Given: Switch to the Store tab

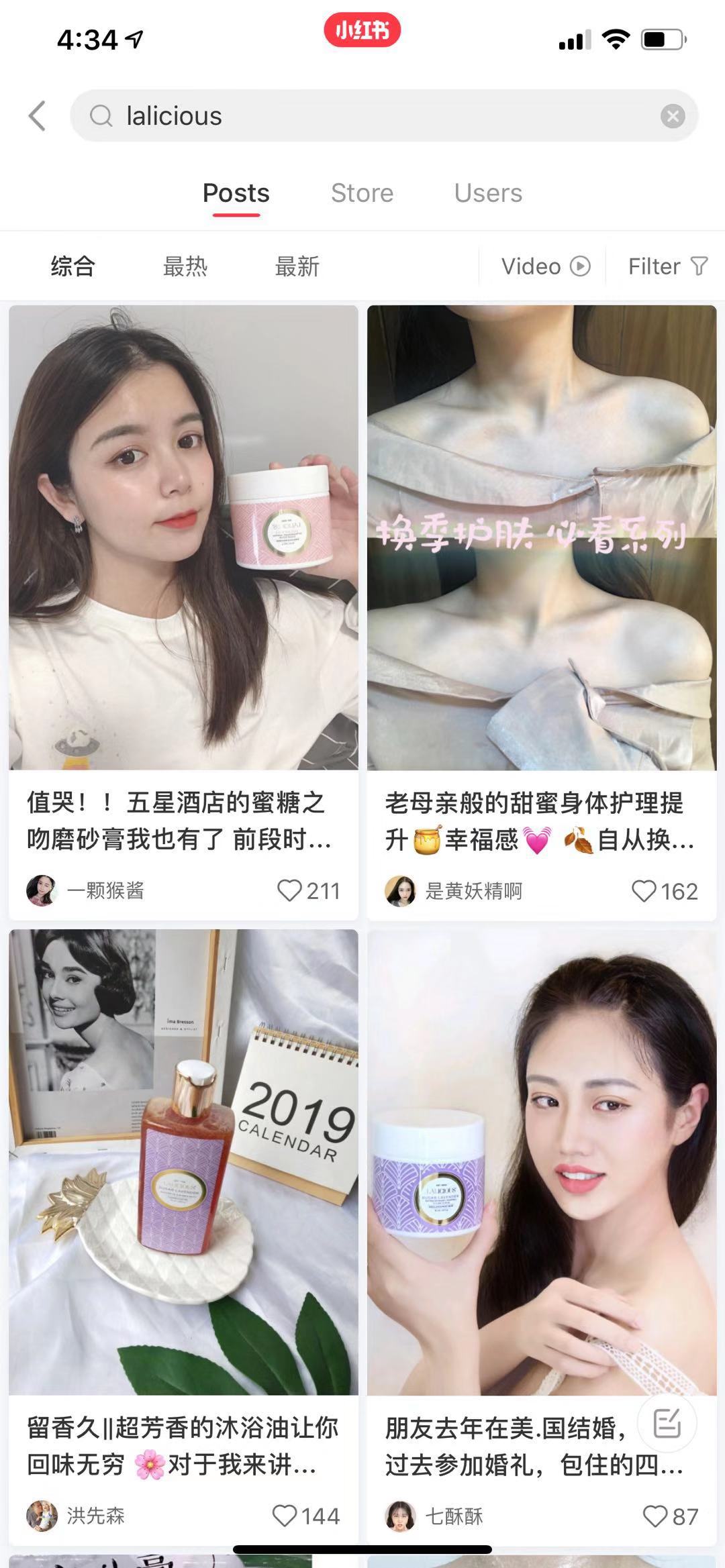Looking at the screenshot, I should 362,193.
